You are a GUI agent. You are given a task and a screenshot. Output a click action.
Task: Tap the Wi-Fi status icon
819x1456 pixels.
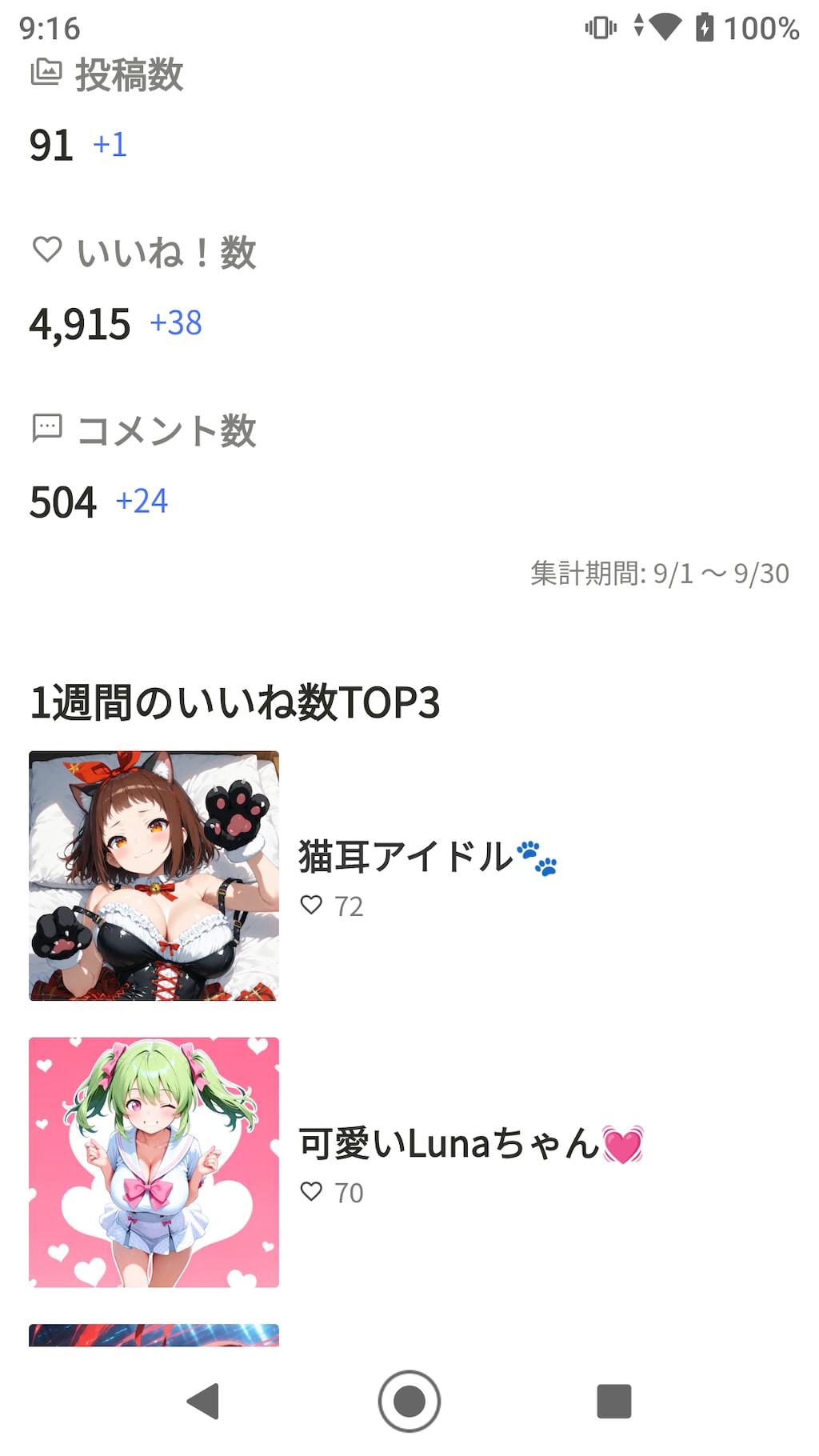(x=667, y=26)
